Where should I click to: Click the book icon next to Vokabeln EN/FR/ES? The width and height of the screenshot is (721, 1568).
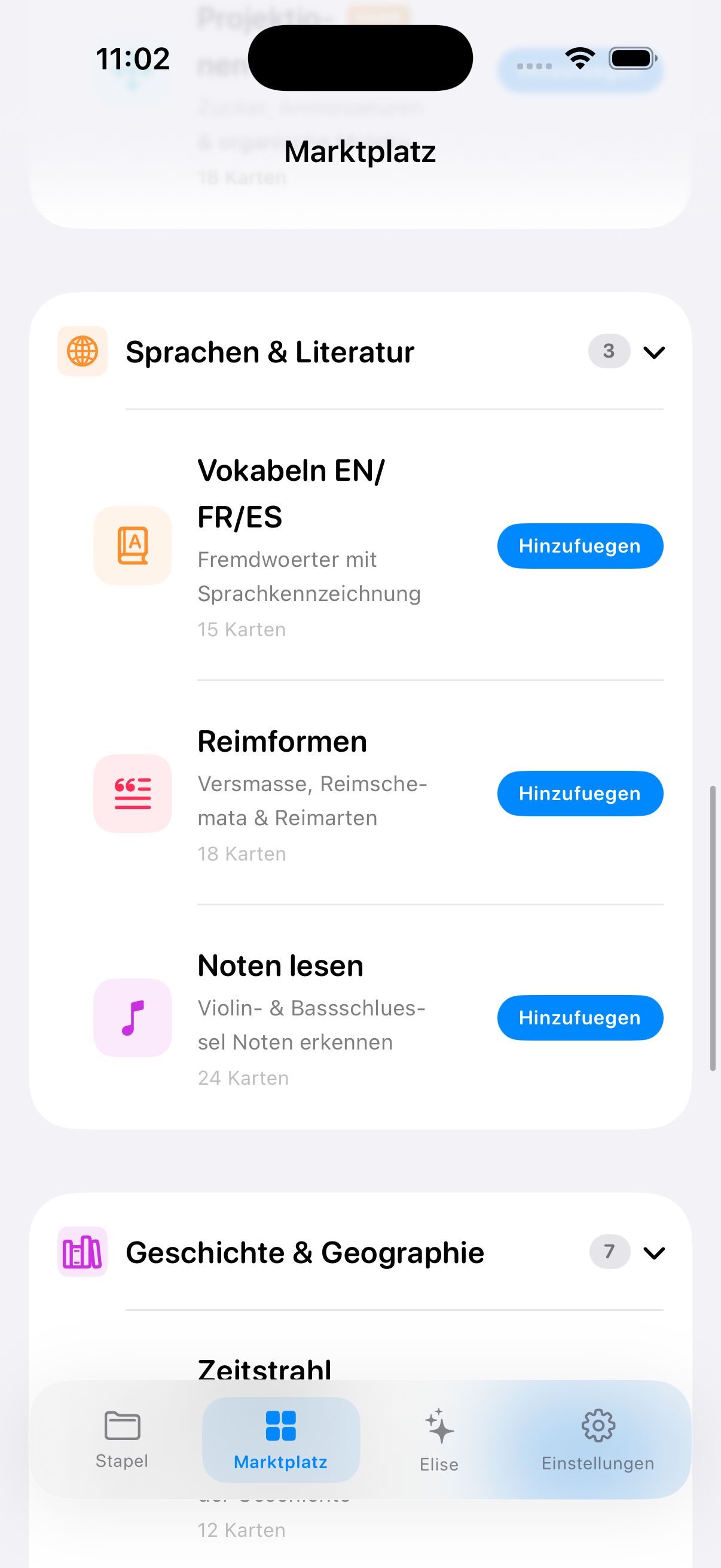point(133,545)
